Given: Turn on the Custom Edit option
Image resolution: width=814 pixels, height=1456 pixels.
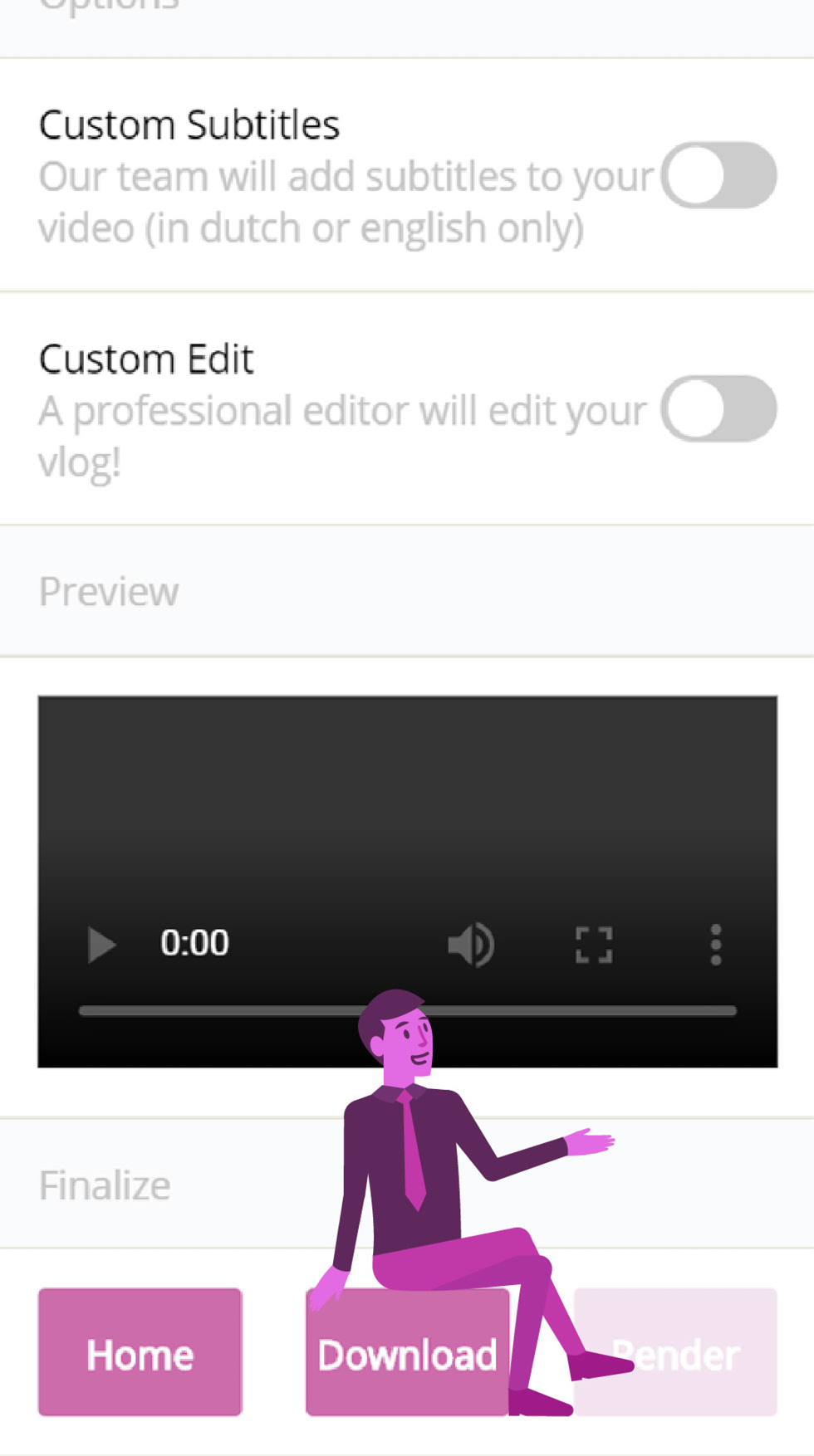Looking at the screenshot, I should point(718,409).
